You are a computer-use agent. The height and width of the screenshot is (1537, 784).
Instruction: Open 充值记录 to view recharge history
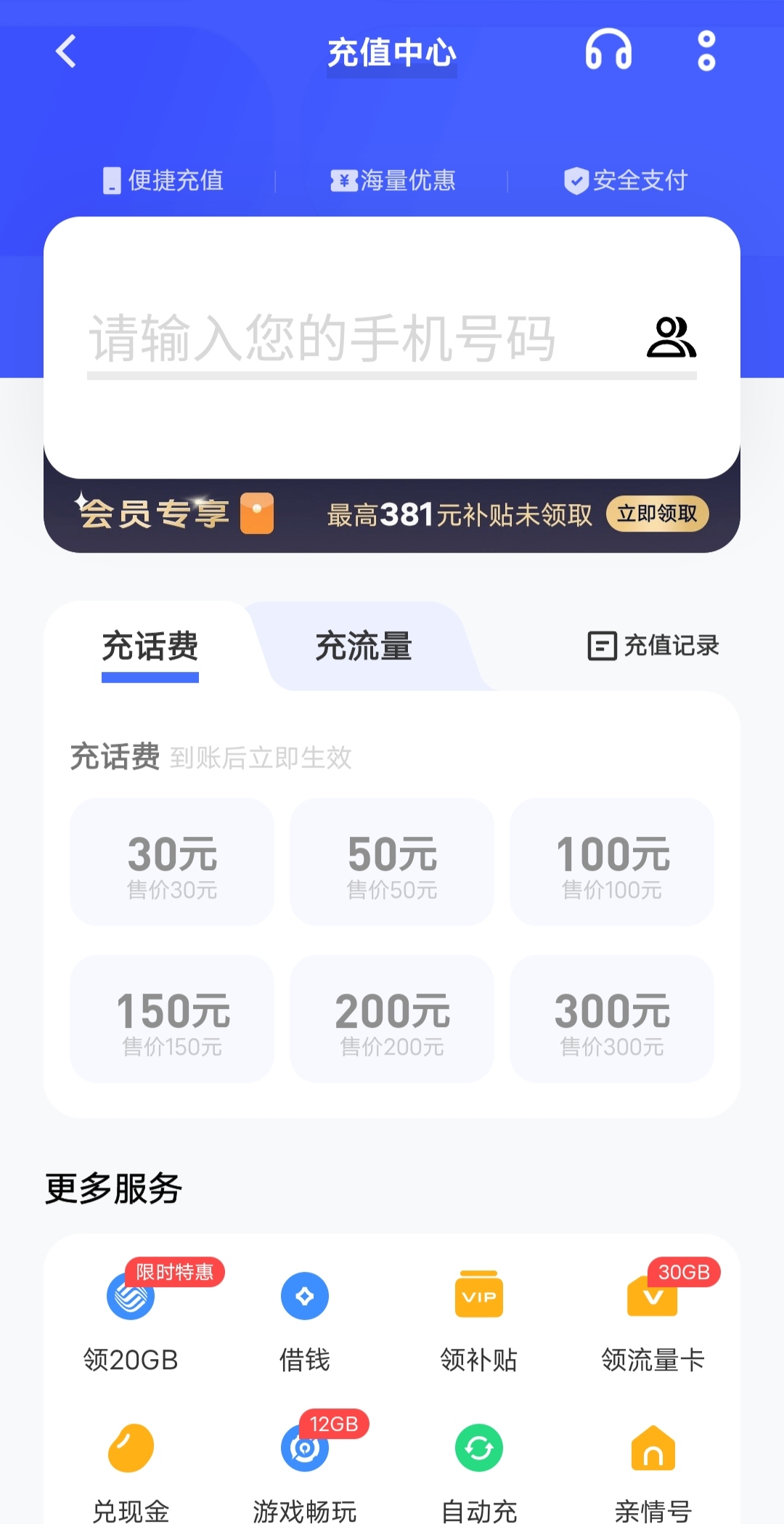[x=652, y=646]
